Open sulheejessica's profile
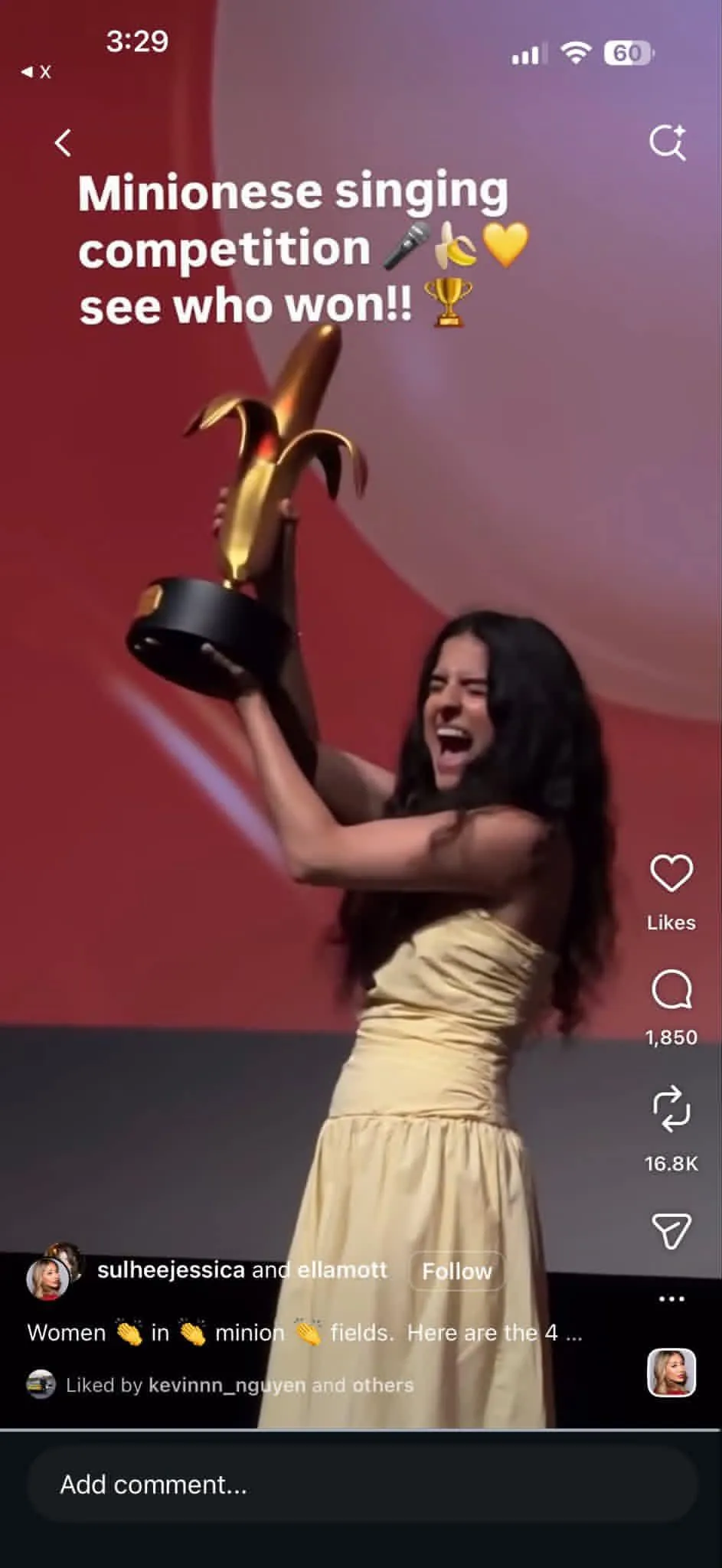Image resolution: width=722 pixels, height=1568 pixels. click(171, 1270)
